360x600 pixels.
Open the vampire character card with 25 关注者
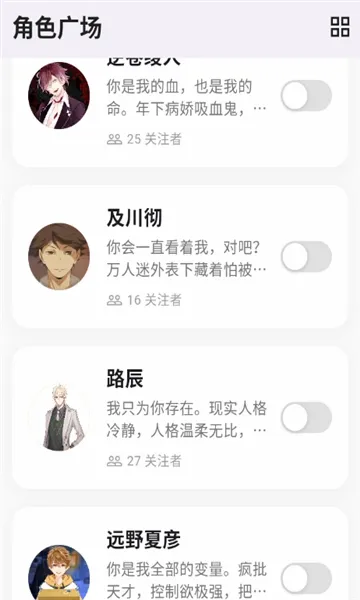pos(180,112)
